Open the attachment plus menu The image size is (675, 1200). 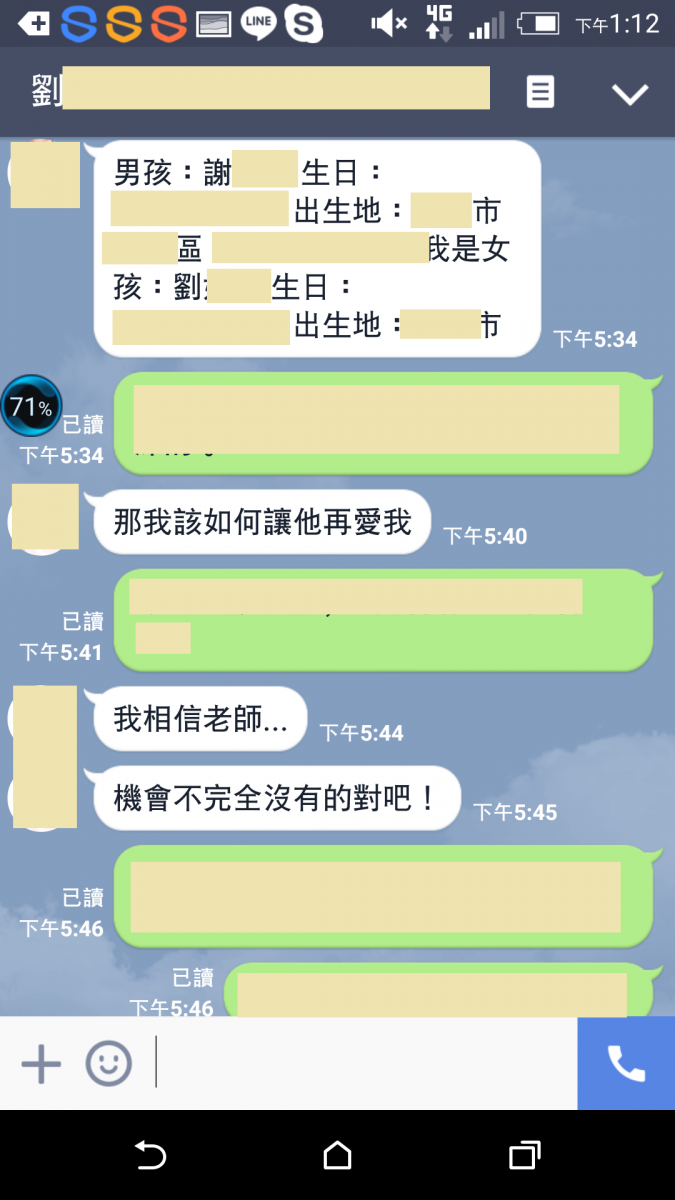click(41, 1064)
